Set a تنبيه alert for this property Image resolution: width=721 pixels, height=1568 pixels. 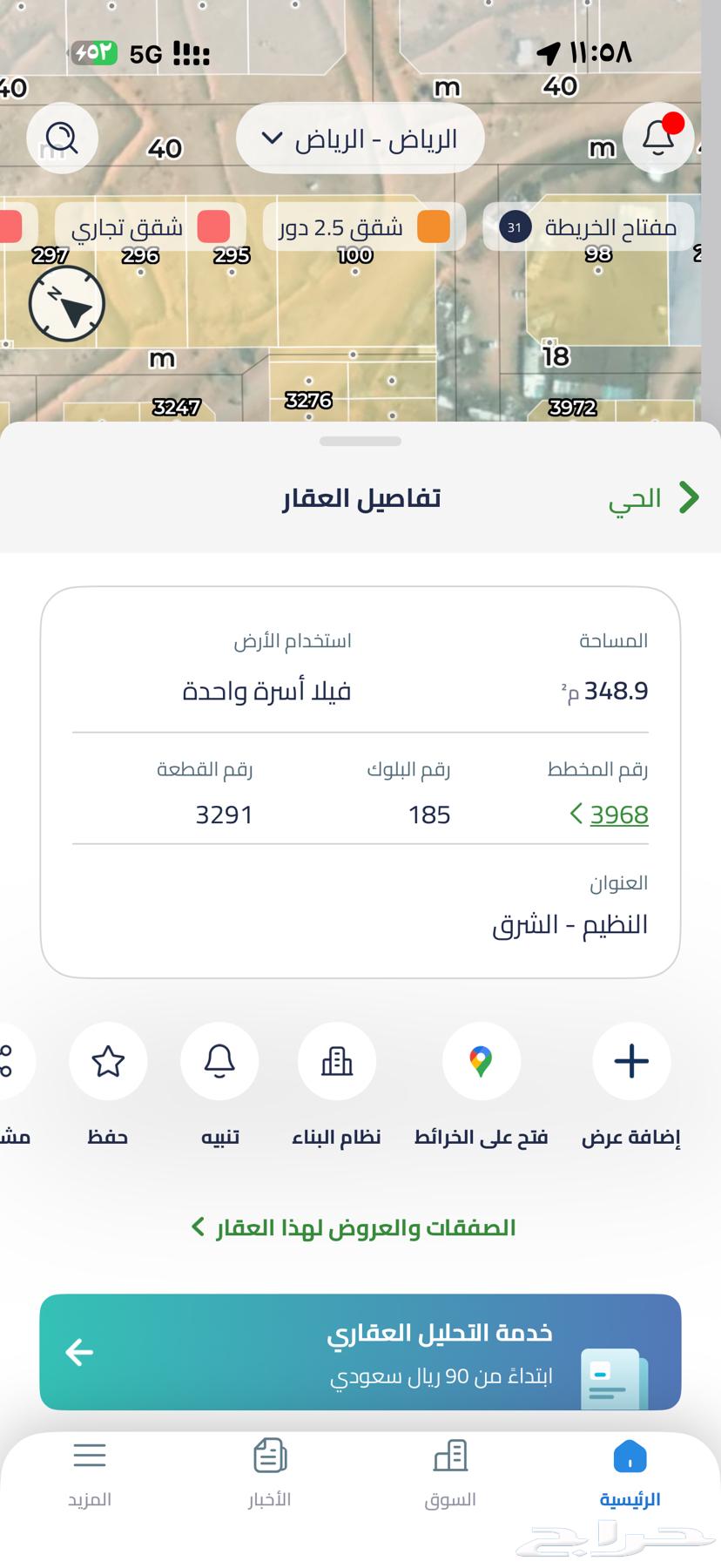(x=219, y=1061)
